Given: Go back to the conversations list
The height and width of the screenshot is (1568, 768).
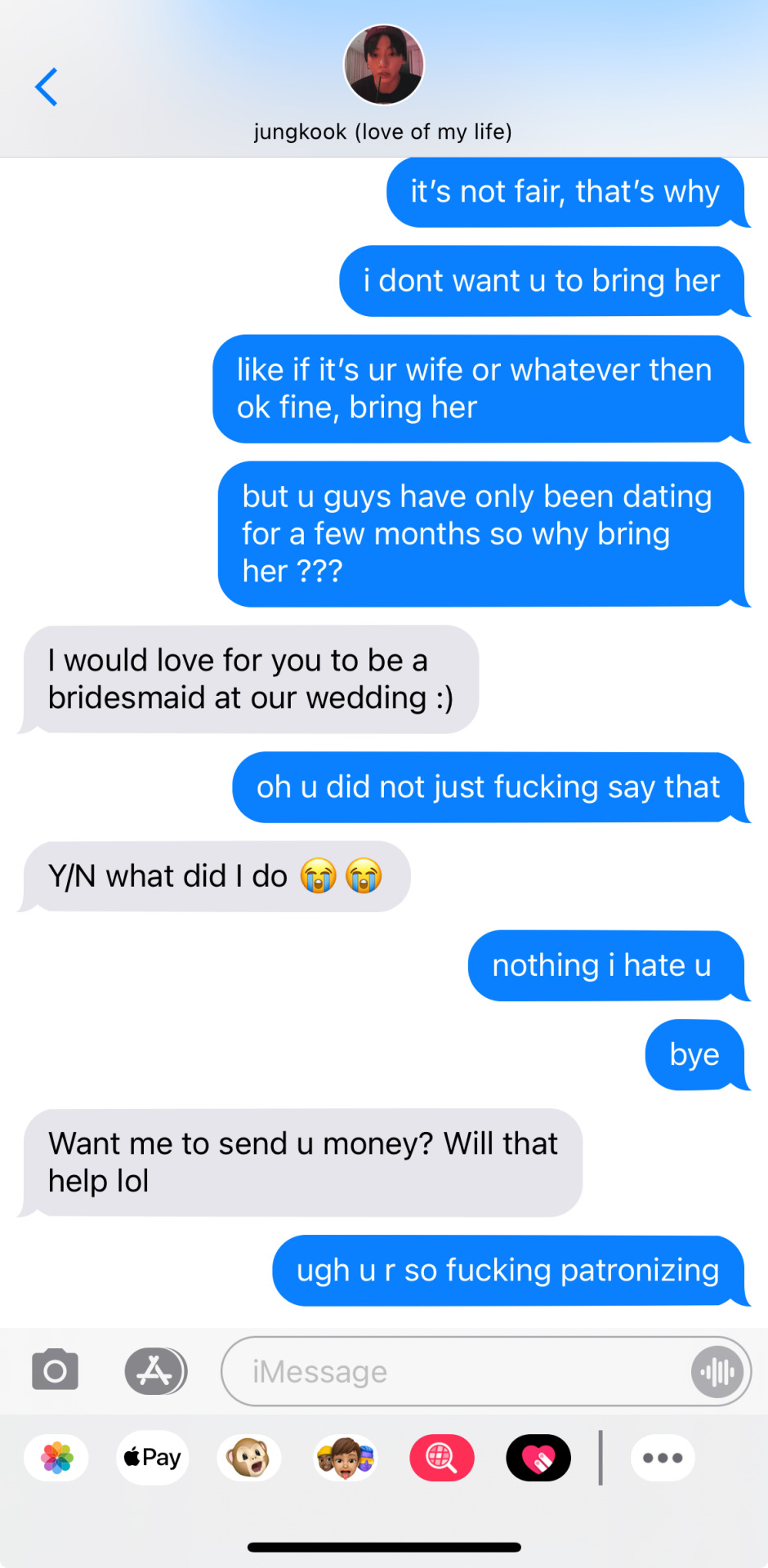Looking at the screenshot, I should click(x=47, y=87).
